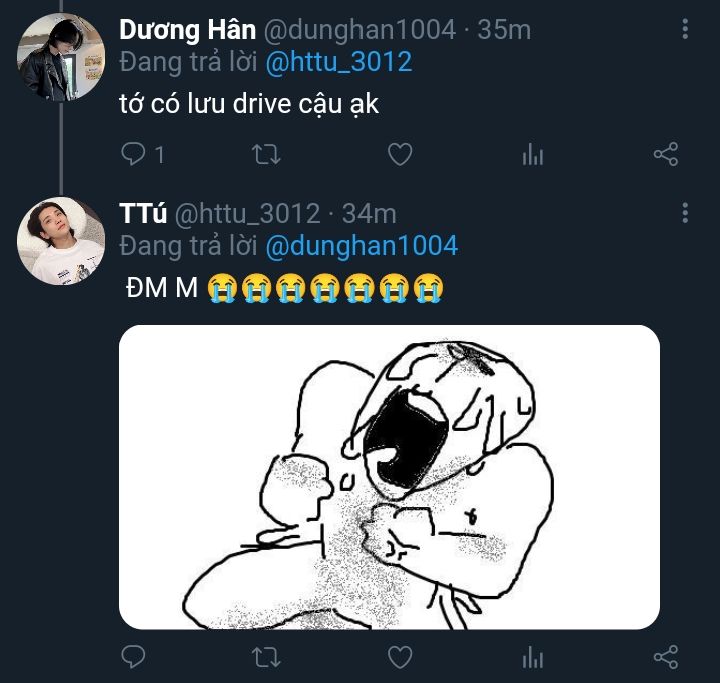Open the @dunghan1004 mention link

361,245
